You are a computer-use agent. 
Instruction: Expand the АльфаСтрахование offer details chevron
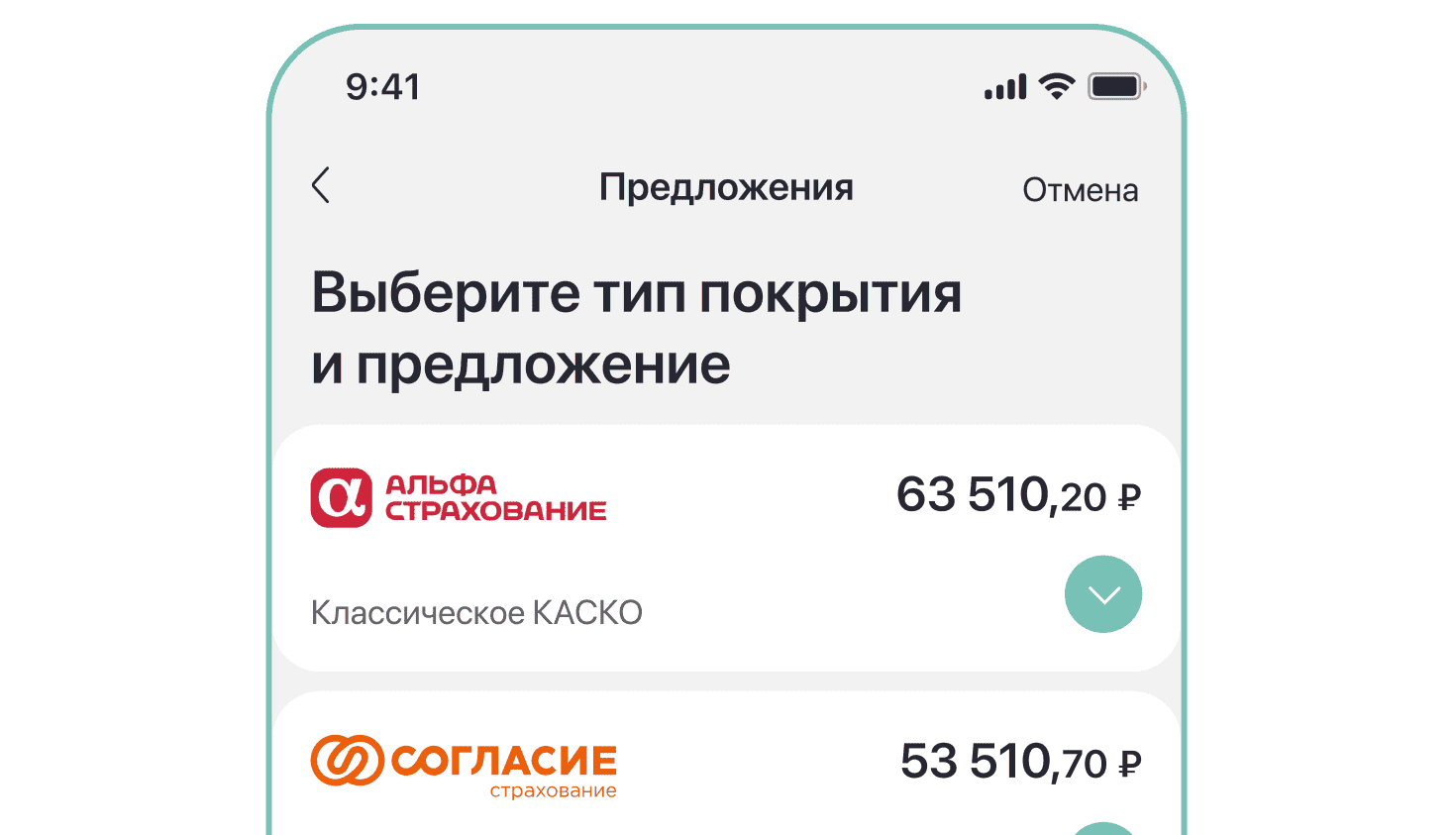point(1102,594)
